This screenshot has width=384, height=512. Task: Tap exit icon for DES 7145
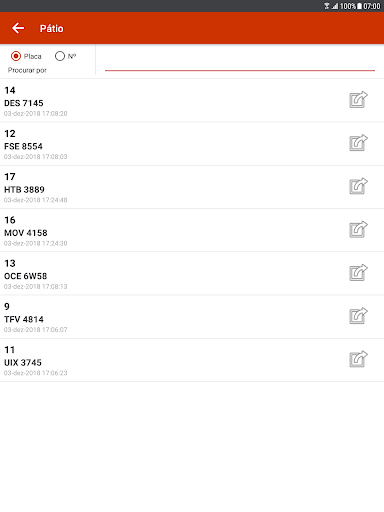pos(358,99)
